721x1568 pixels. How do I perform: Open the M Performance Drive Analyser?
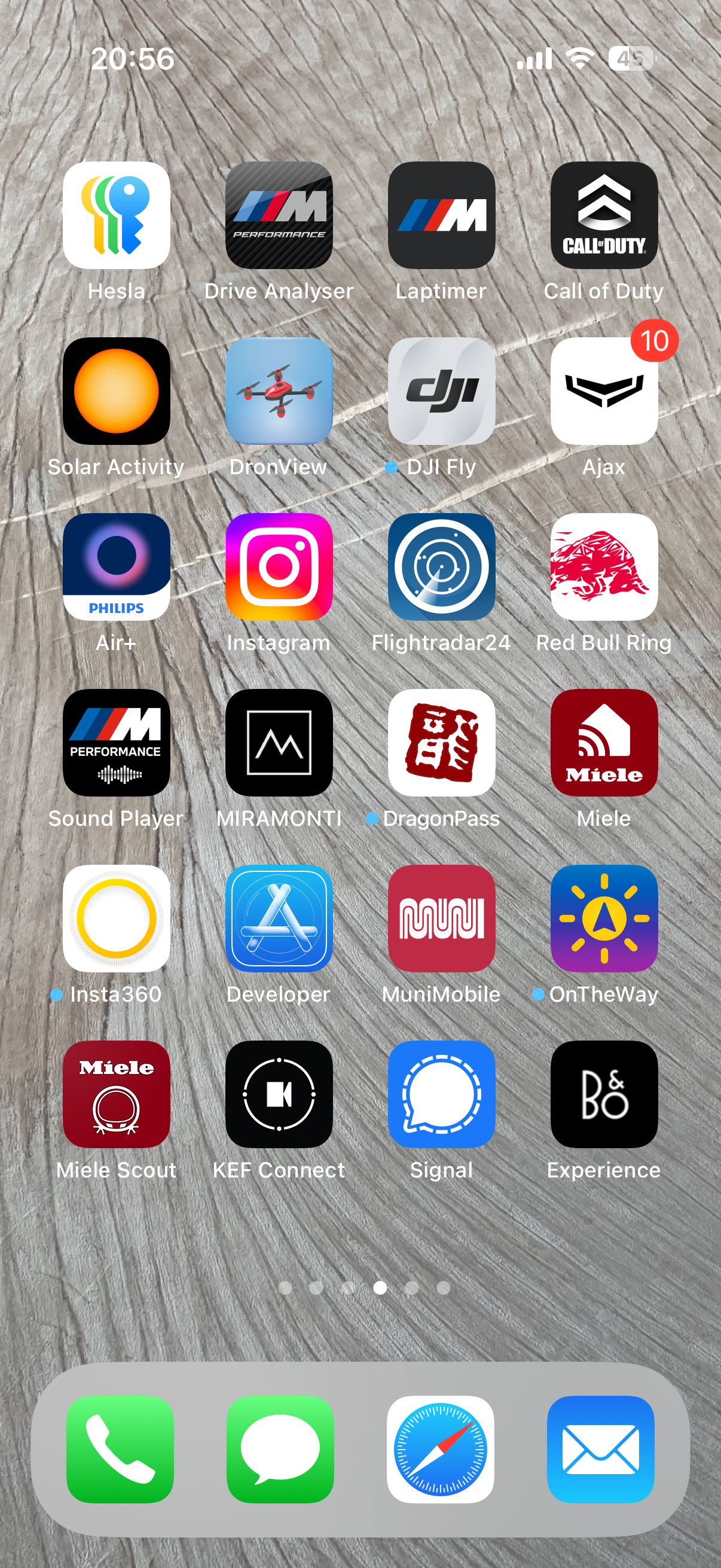279,216
